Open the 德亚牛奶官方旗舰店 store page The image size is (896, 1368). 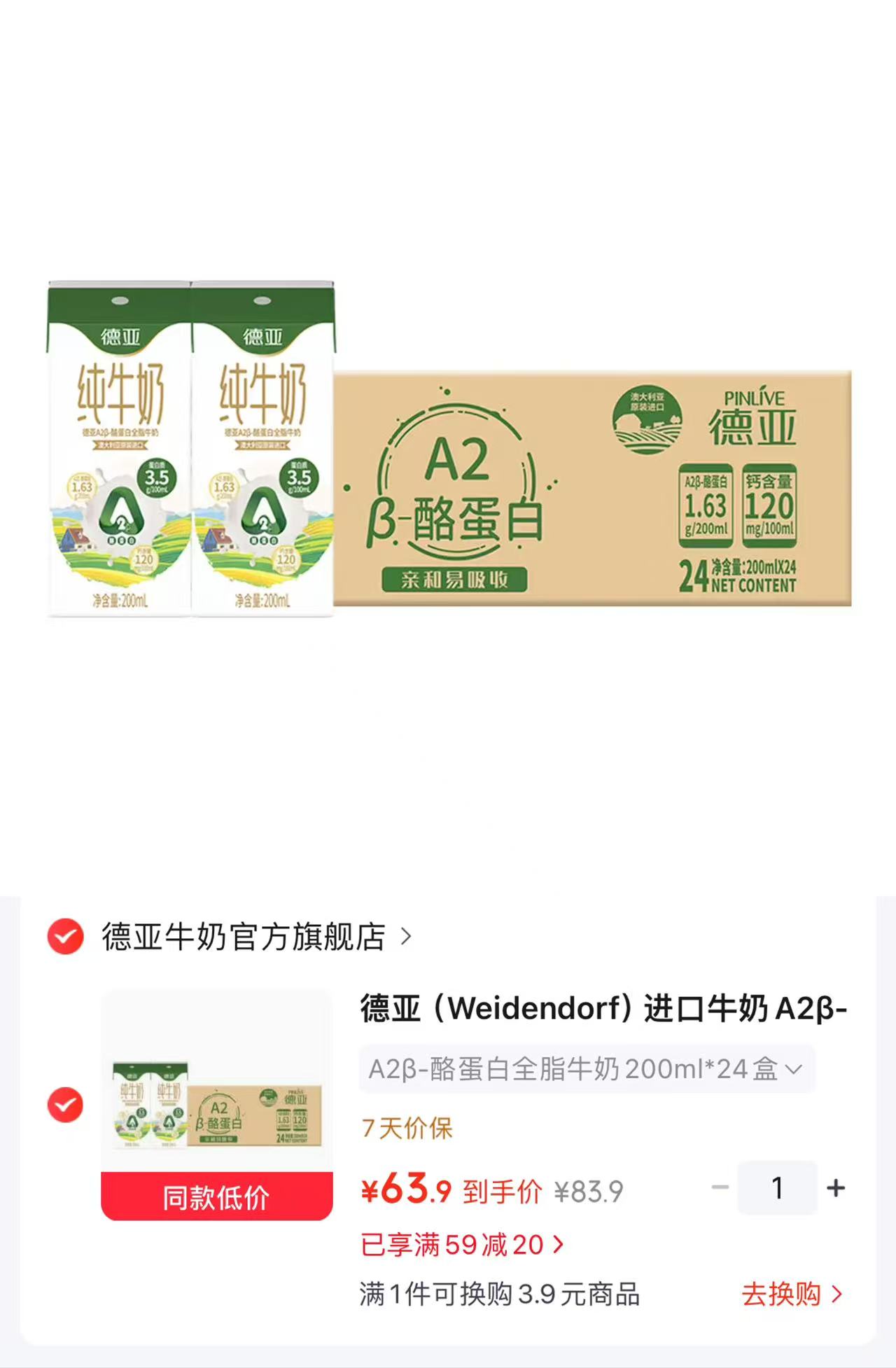[x=256, y=936]
